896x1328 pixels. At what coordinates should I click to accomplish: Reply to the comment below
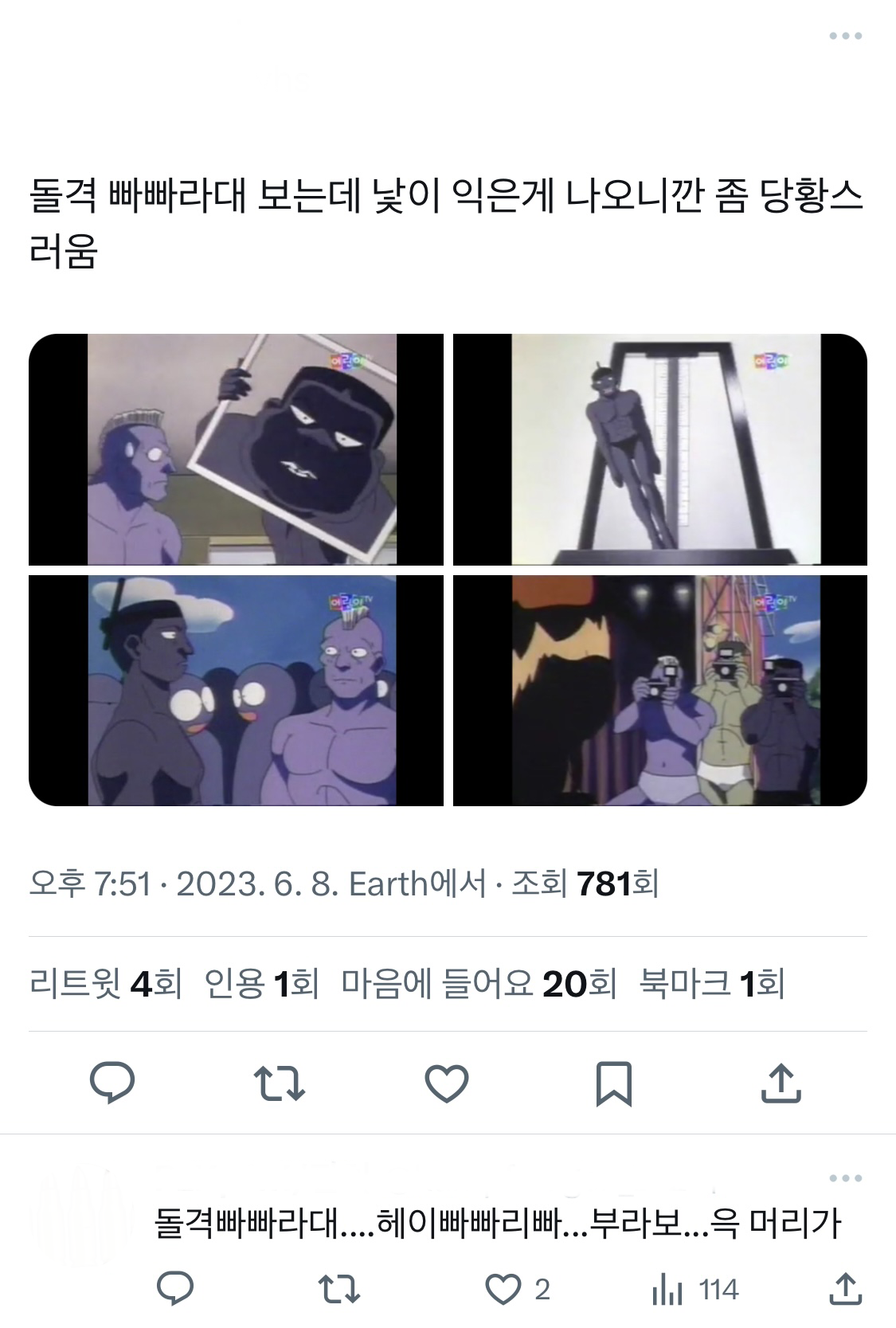coord(175,1289)
